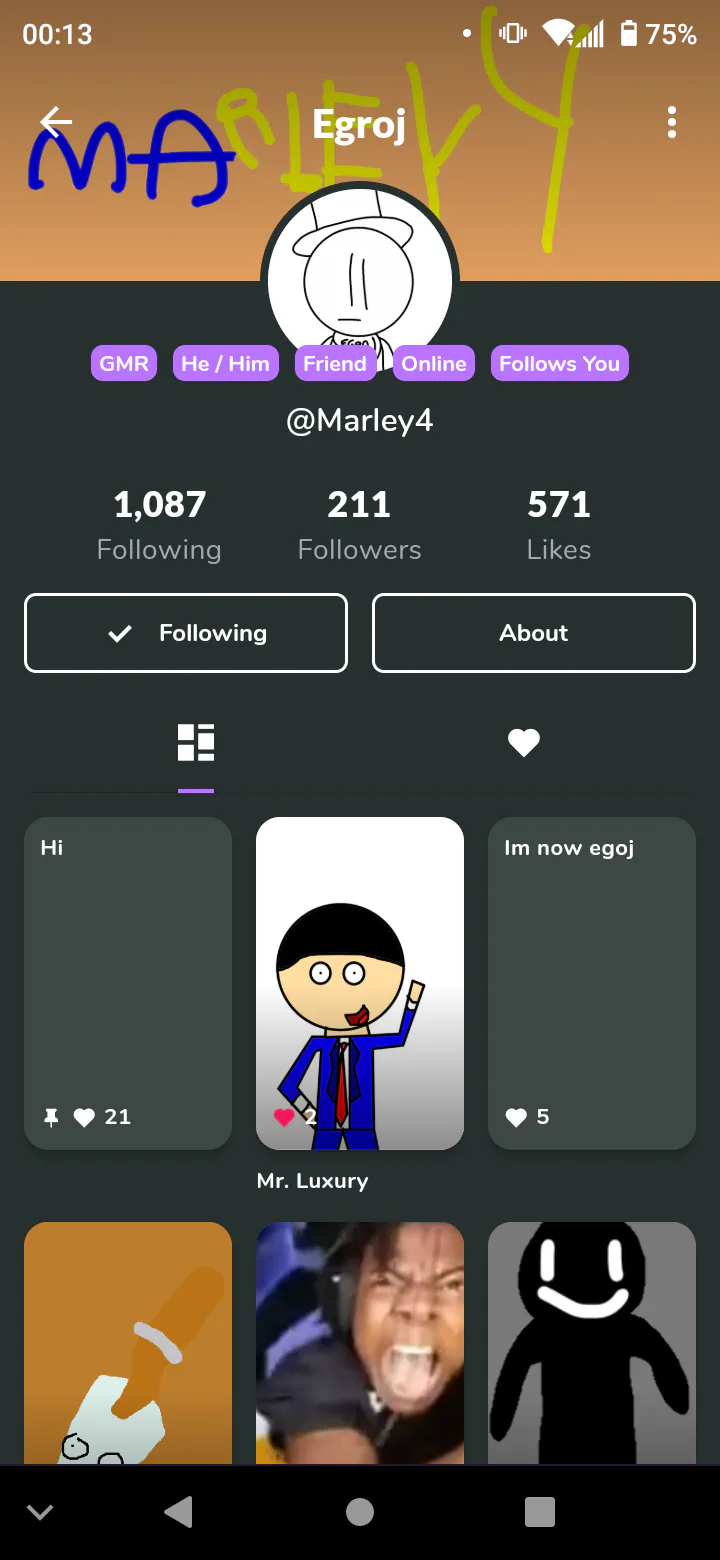Go back using the top arrow
Screen dimensions: 720x1560
point(56,123)
